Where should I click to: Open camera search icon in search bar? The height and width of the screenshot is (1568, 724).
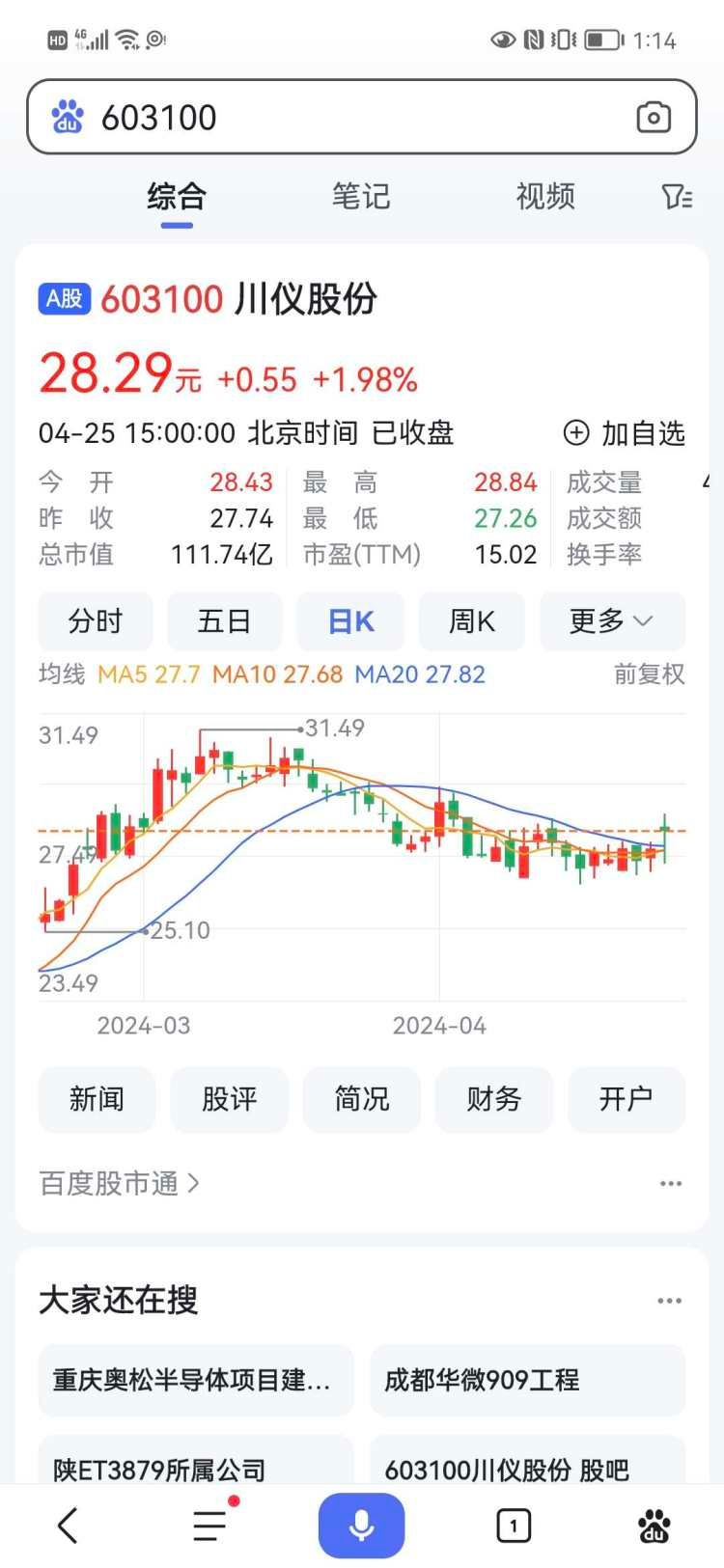tap(654, 118)
